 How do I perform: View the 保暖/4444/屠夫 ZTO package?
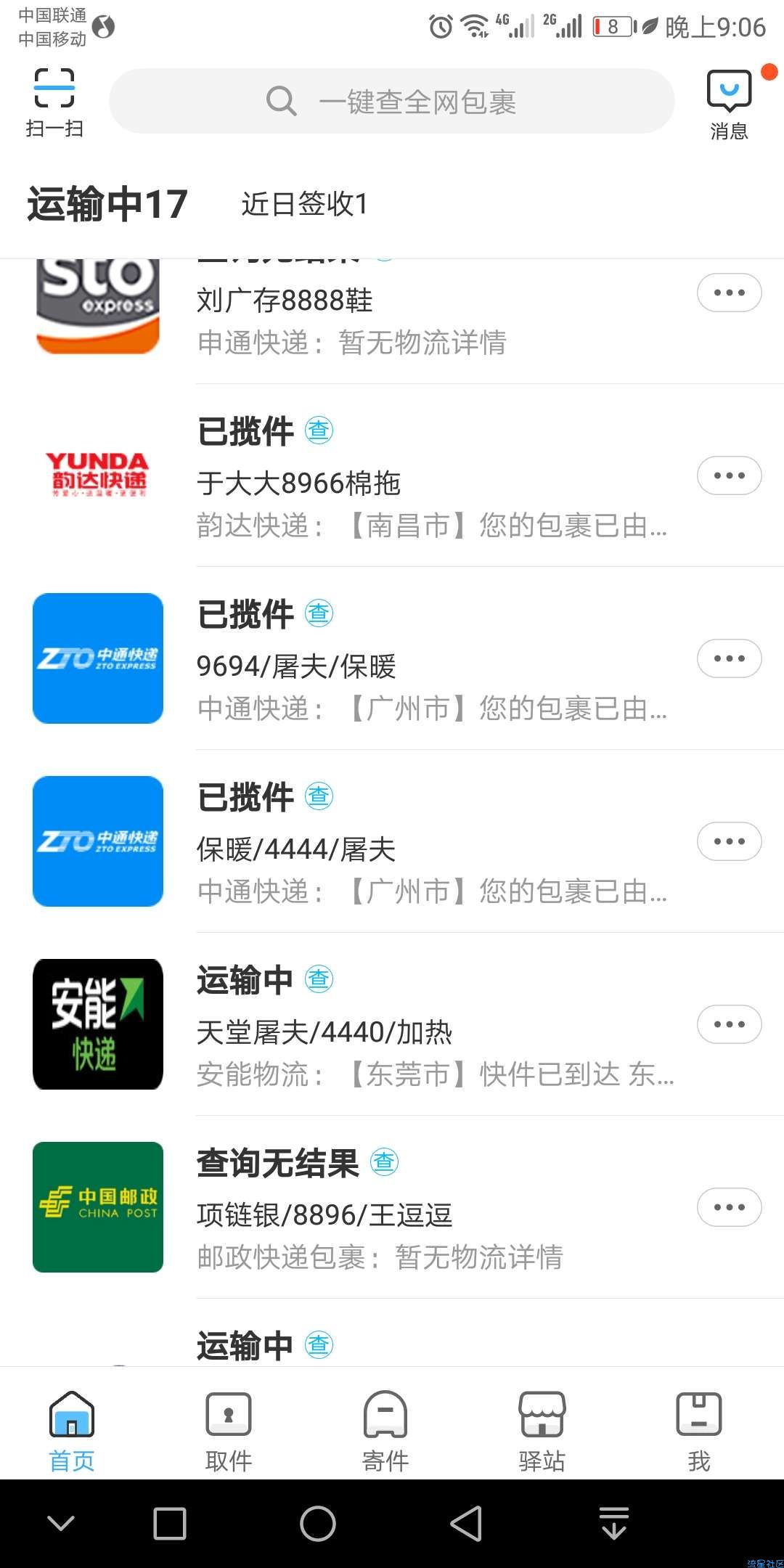[392, 841]
